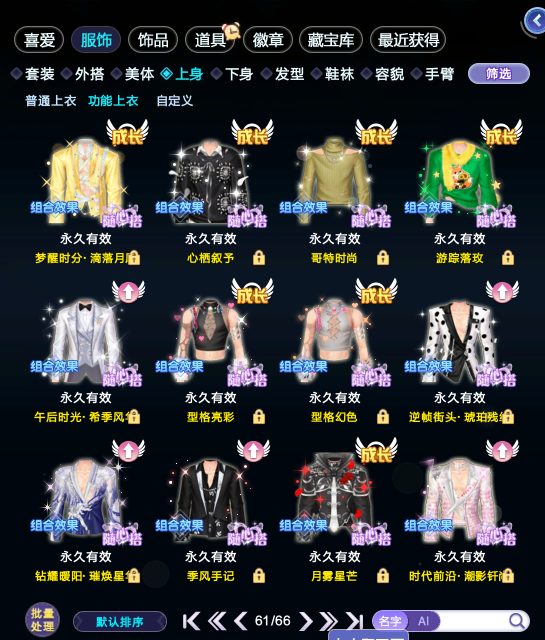Open 批量处理 batch processing
545x640 pixels.
tap(42, 620)
